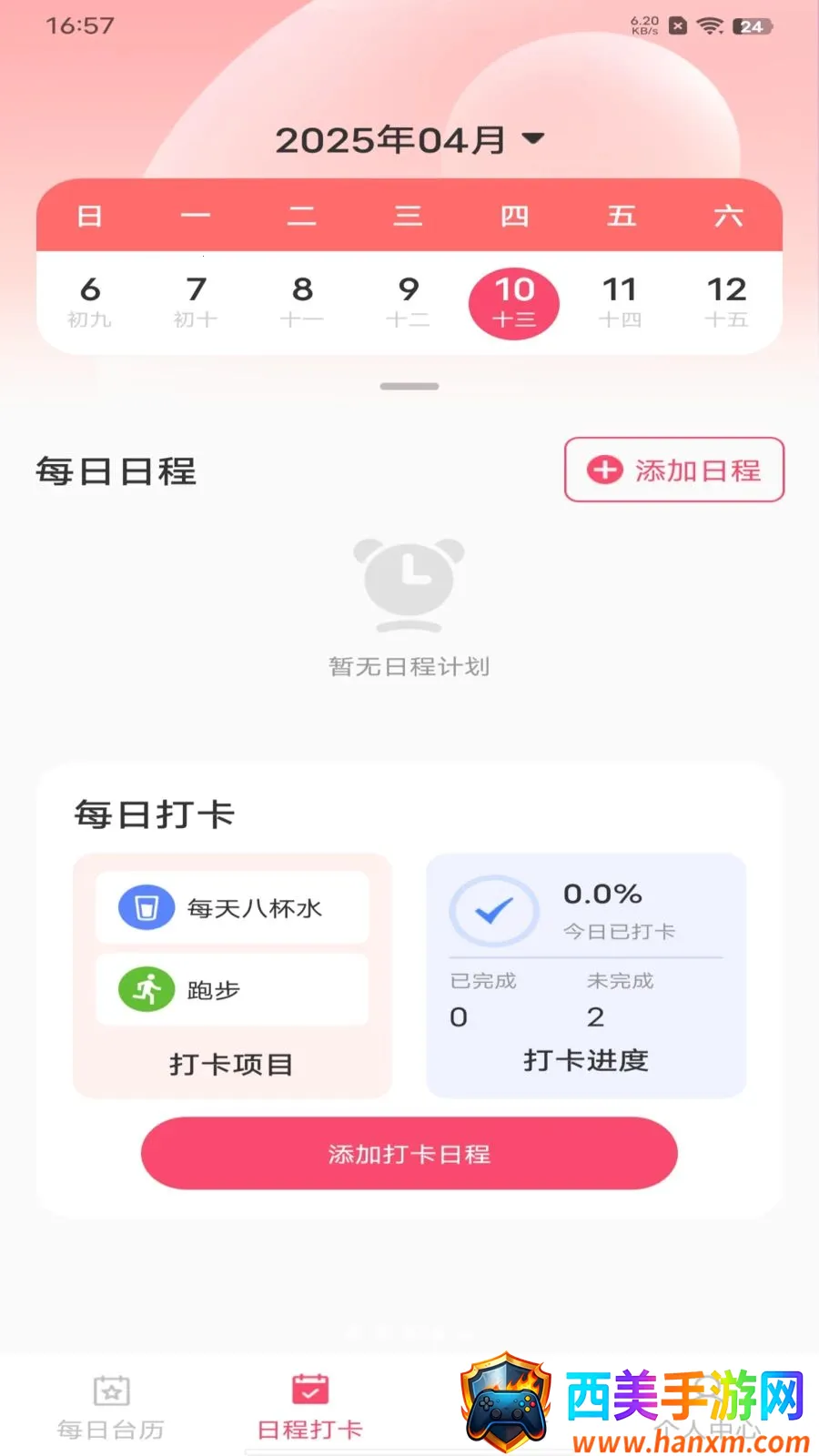Tap the 添加打卡日程 button
The image size is (819, 1456).
pos(409,1153)
